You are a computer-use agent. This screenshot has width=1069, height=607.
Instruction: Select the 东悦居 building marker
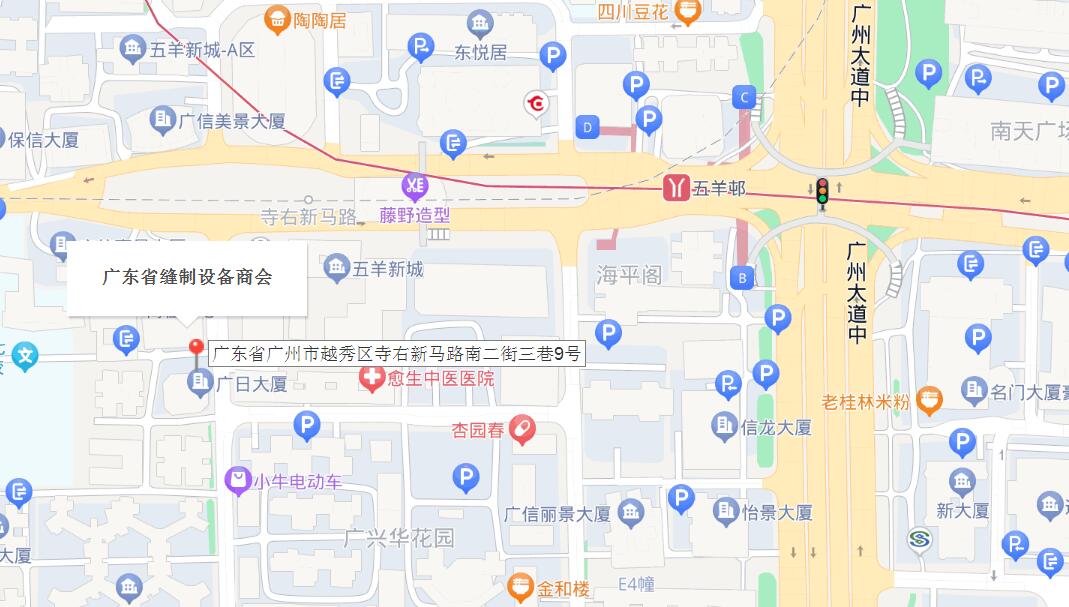pyautogui.click(x=480, y=22)
